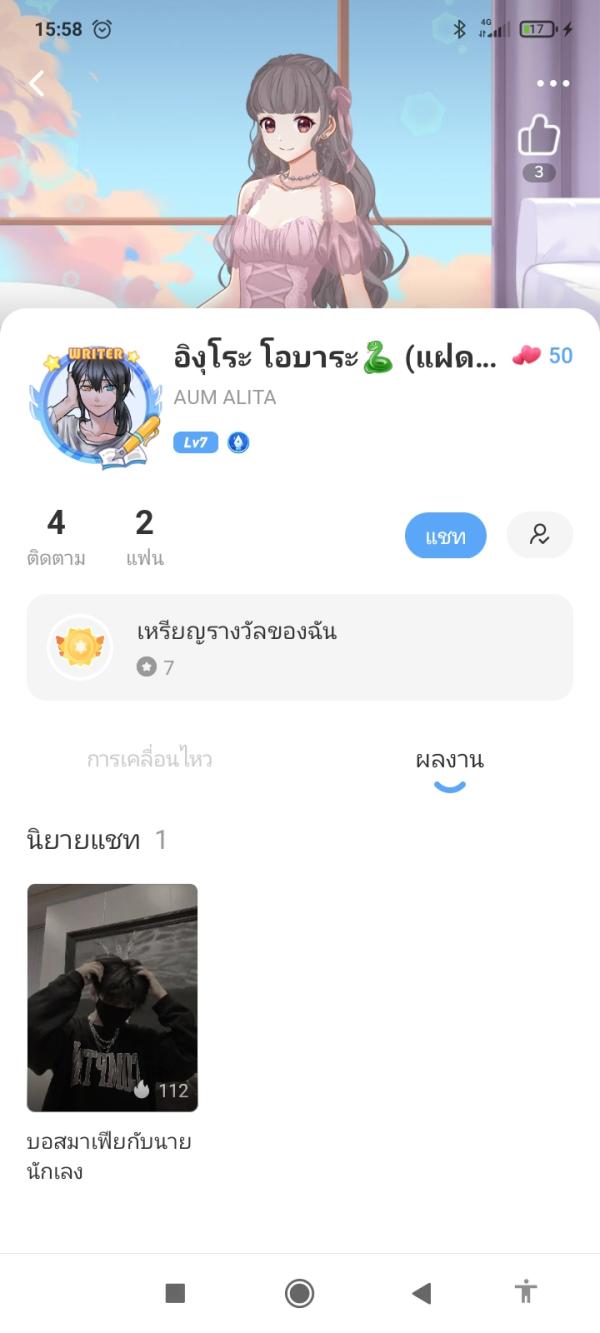Tap the แชท chat button
The image size is (600, 1333).
pos(445,536)
